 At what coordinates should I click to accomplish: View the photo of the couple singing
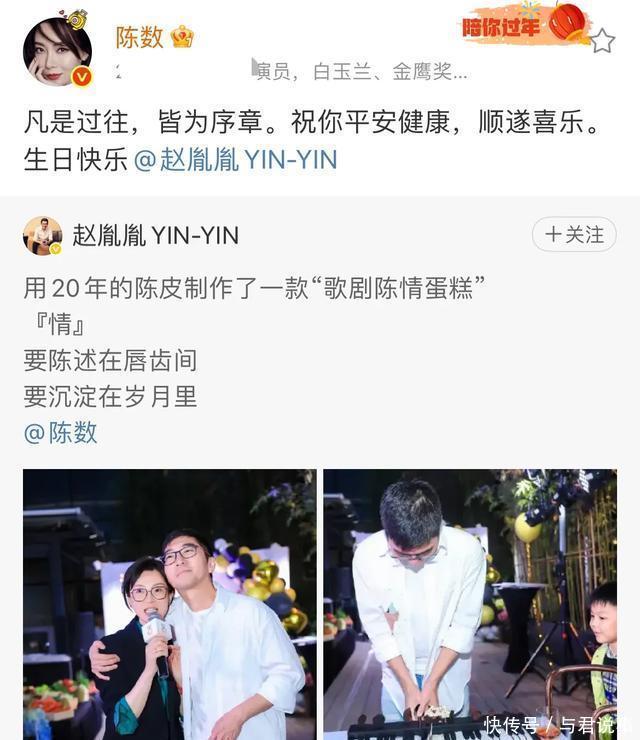tap(170, 604)
